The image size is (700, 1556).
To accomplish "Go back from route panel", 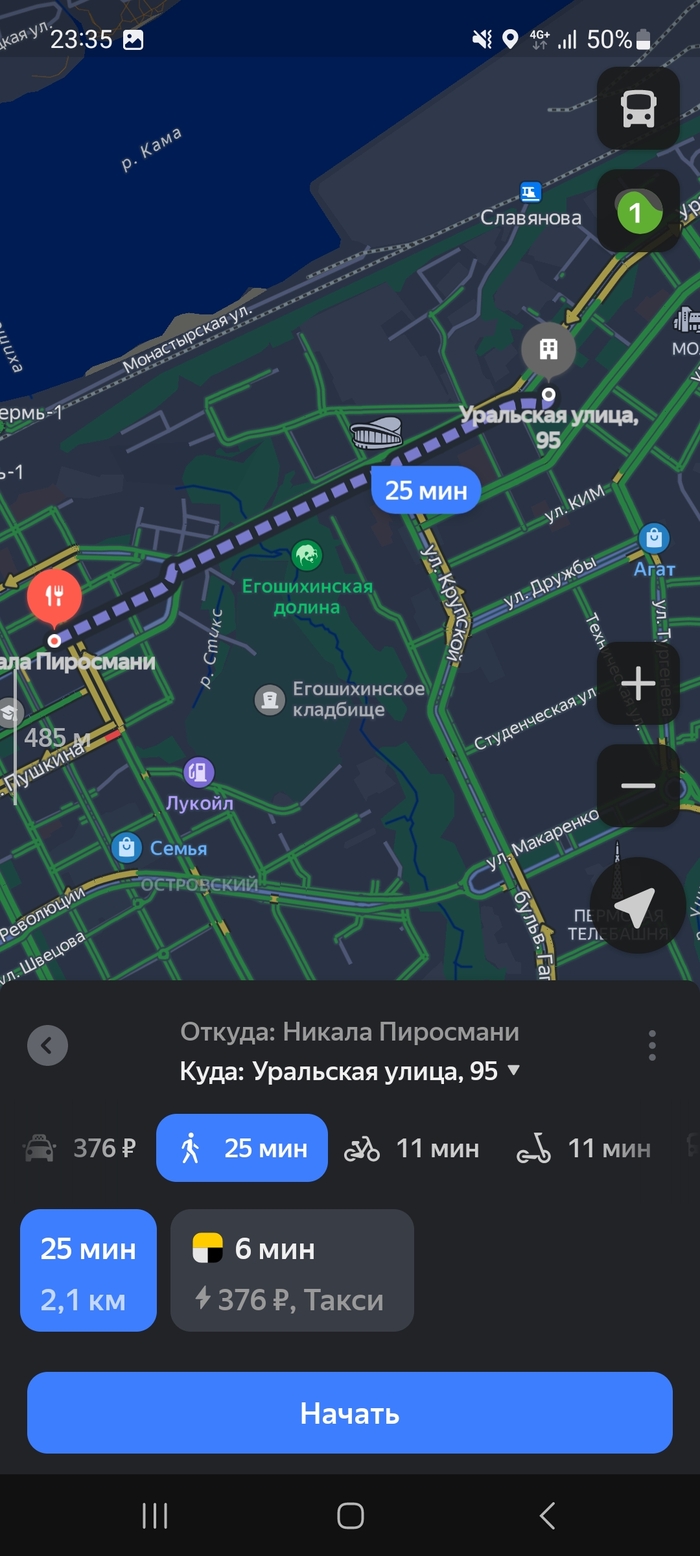I will tap(48, 1046).
